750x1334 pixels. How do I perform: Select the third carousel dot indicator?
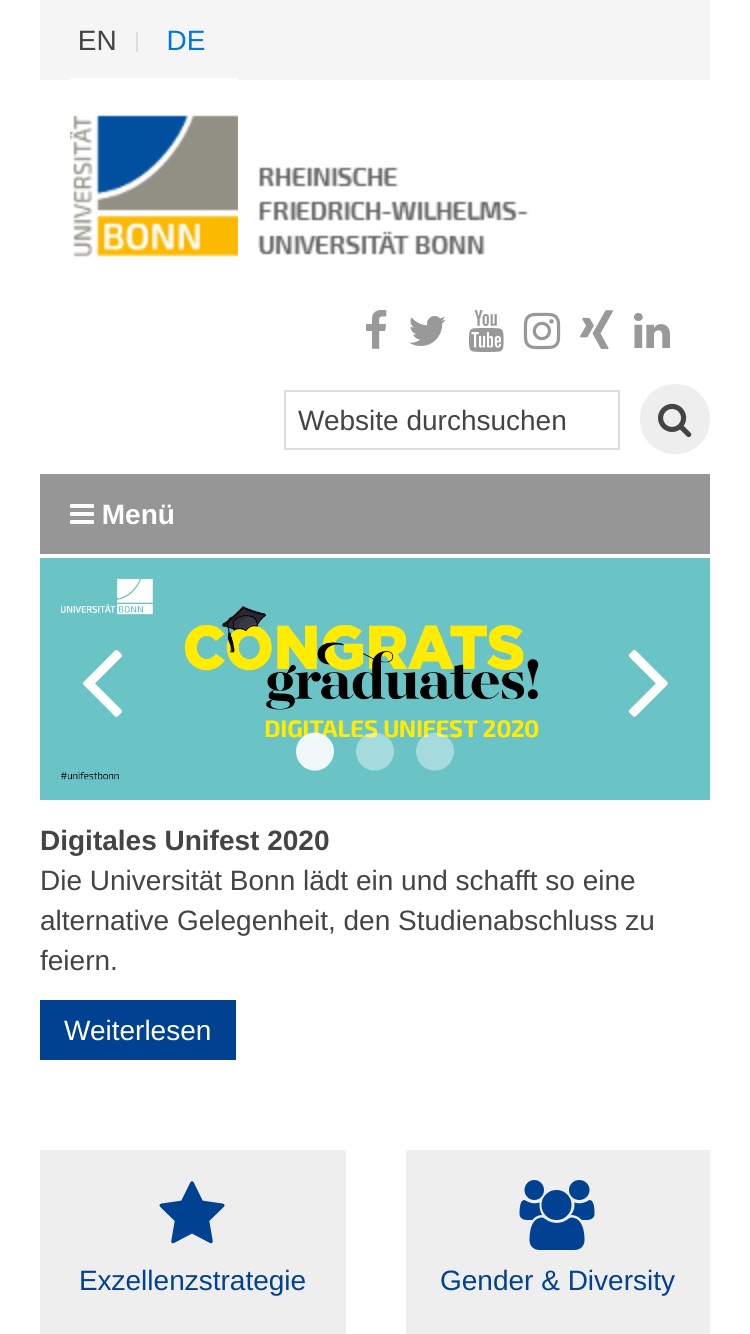(x=435, y=751)
